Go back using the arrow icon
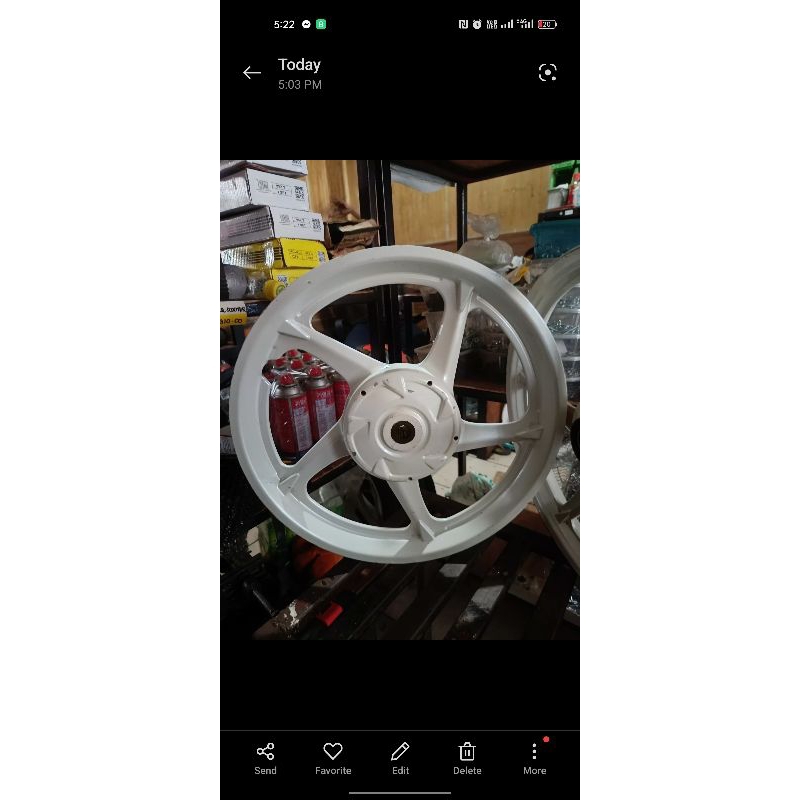 tap(252, 73)
